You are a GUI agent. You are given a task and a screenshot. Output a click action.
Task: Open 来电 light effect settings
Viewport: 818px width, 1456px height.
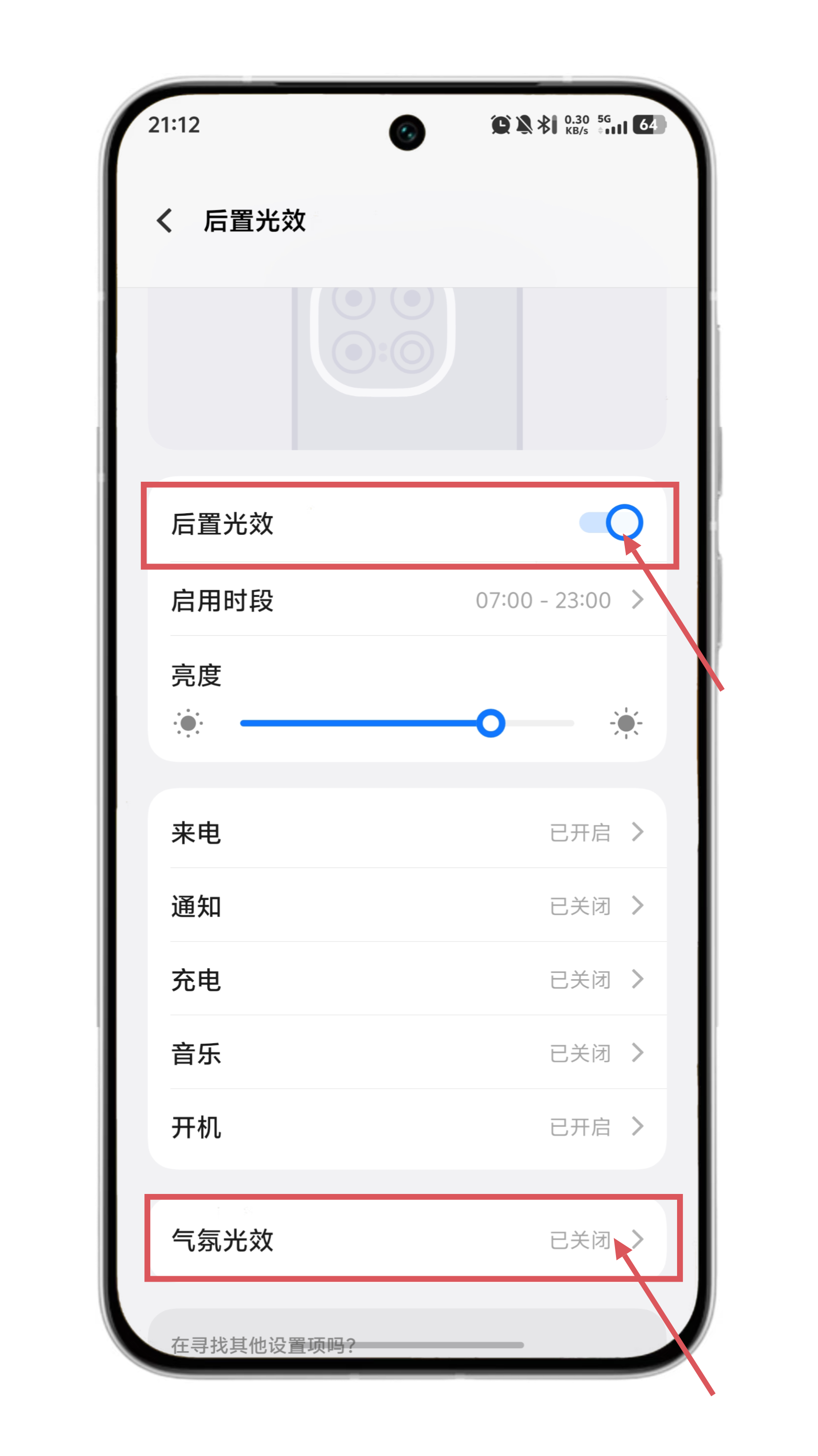tap(407, 832)
